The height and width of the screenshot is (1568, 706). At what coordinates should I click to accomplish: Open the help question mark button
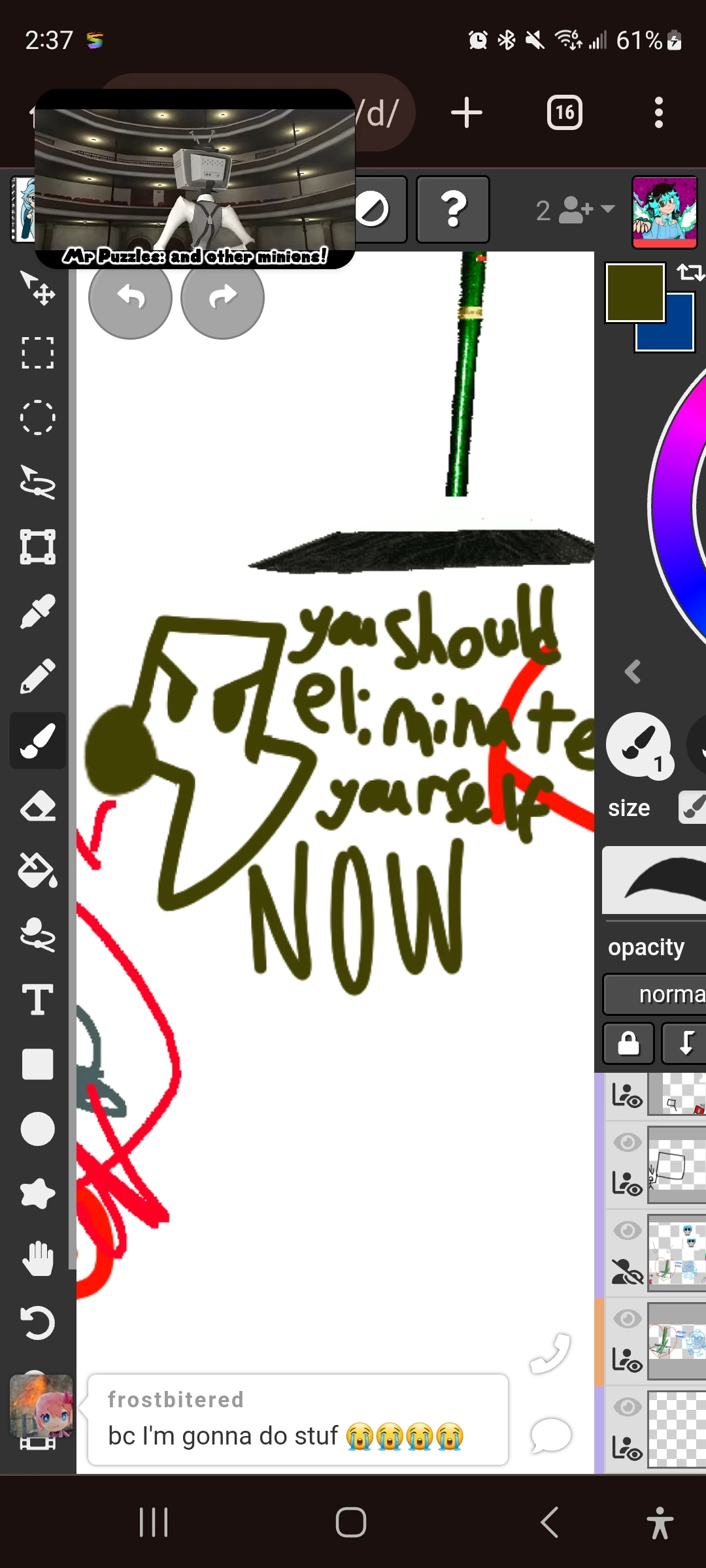(453, 210)
